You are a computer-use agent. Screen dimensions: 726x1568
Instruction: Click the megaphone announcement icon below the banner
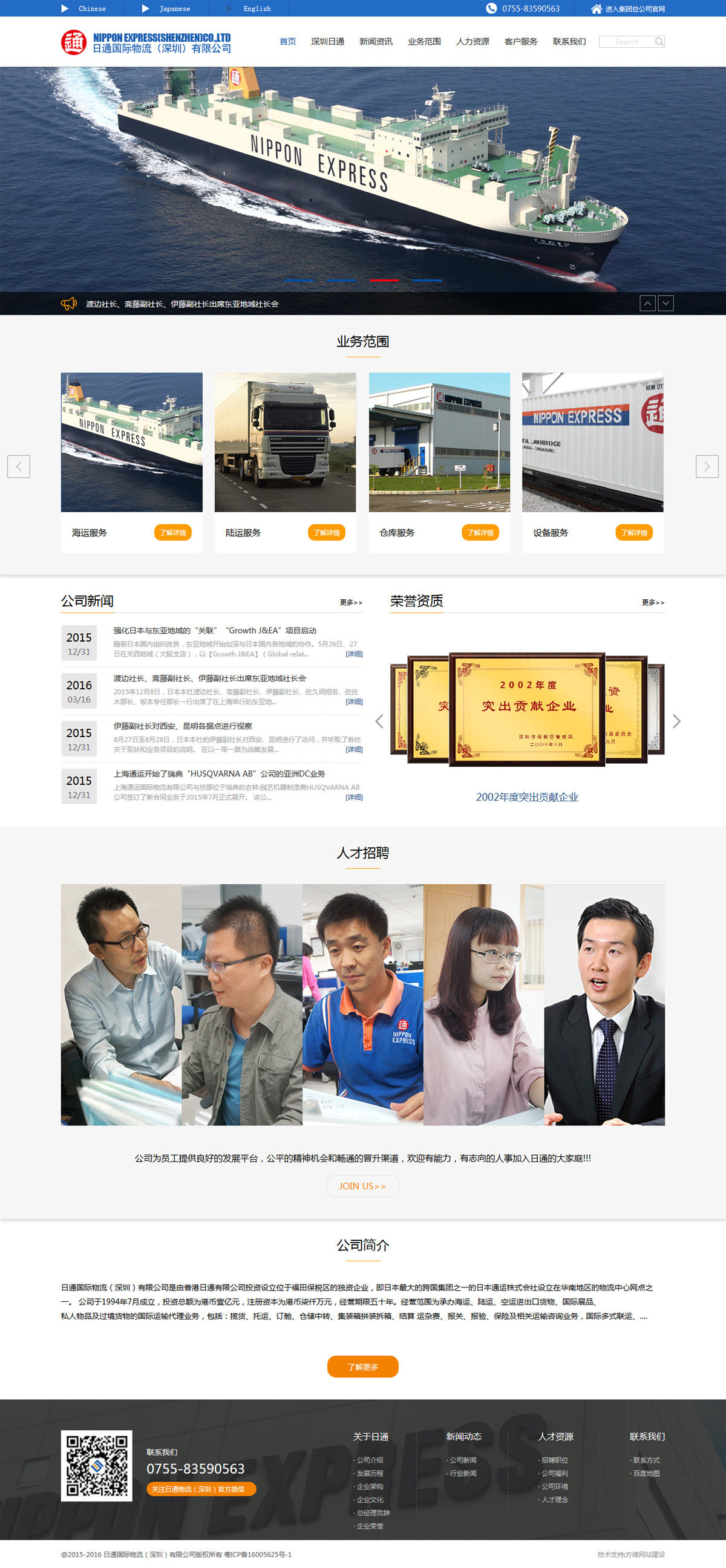68,302
